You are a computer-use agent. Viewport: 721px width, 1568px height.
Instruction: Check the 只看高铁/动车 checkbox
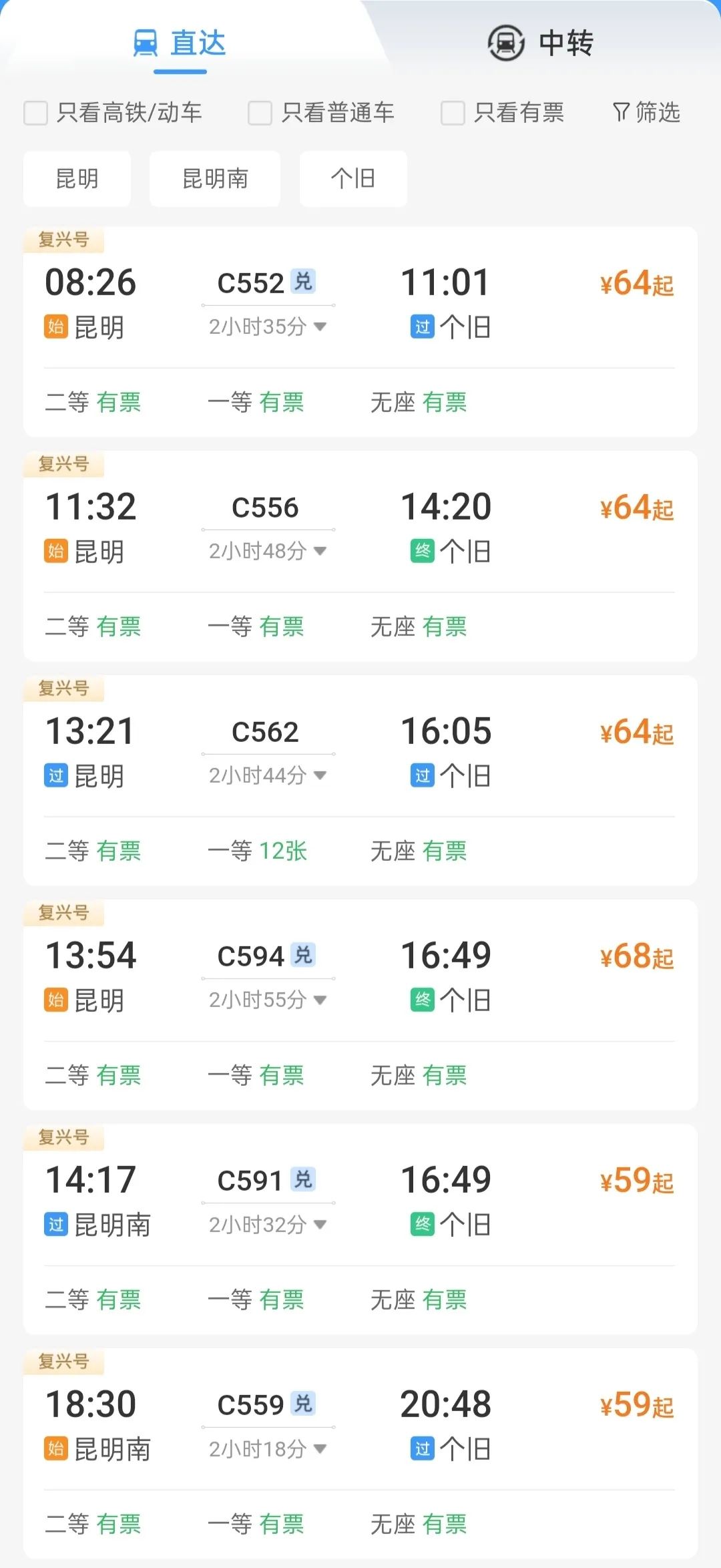pos(36,113)
